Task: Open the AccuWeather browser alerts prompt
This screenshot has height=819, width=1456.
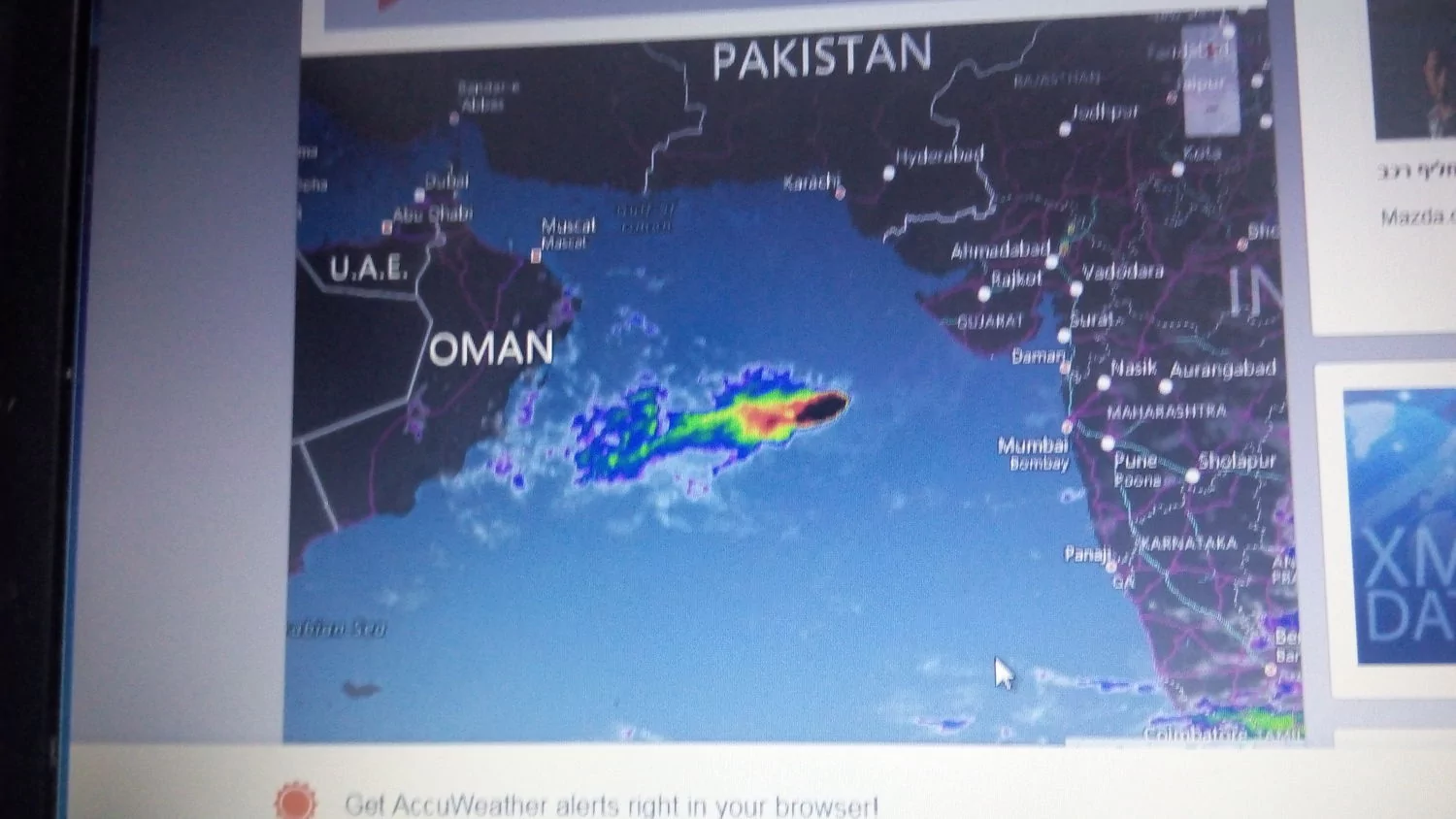Action: tap(610, 804)
